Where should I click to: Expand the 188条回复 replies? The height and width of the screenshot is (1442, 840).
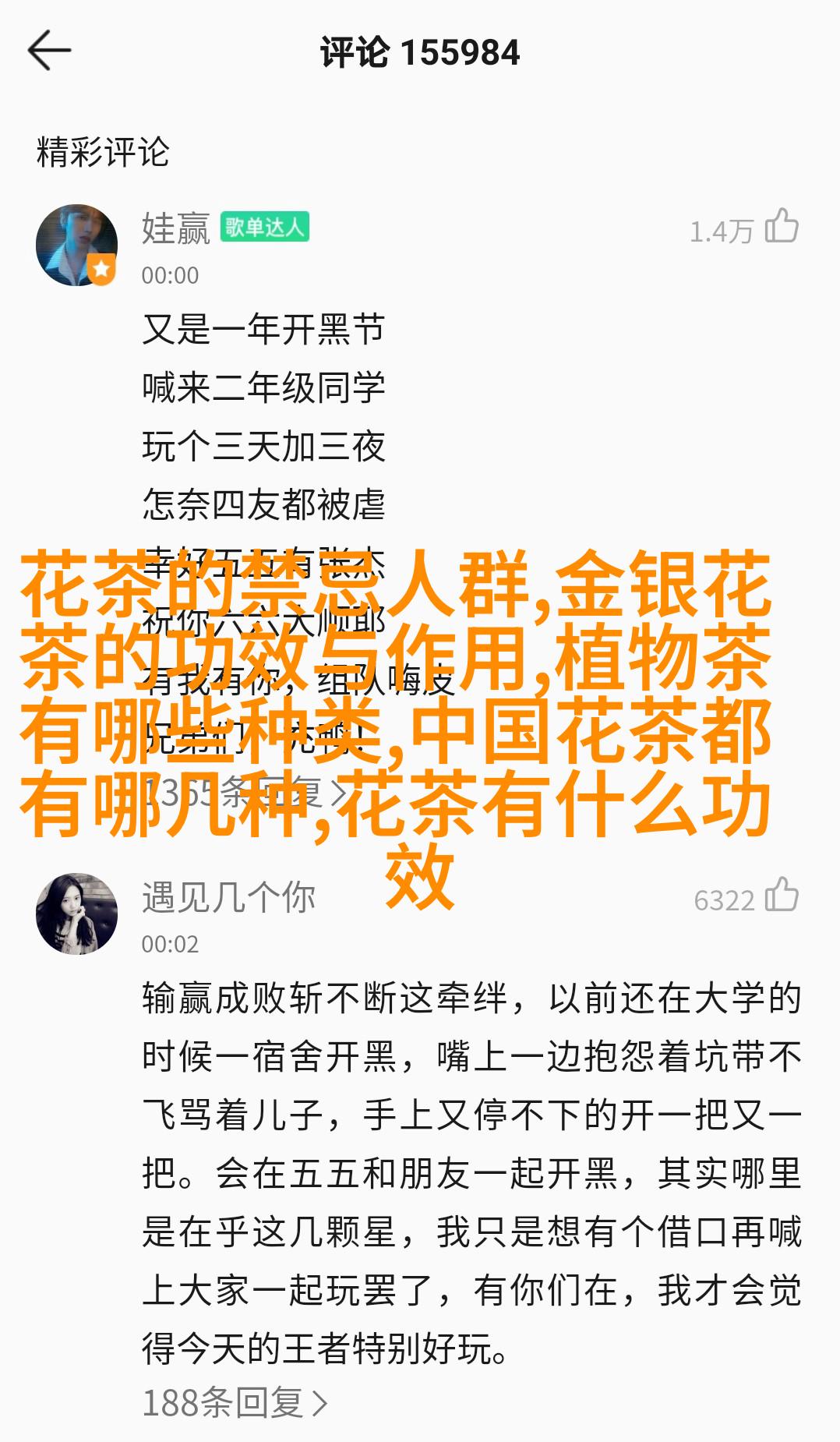pyautogui.click(x=235, y=1403)
